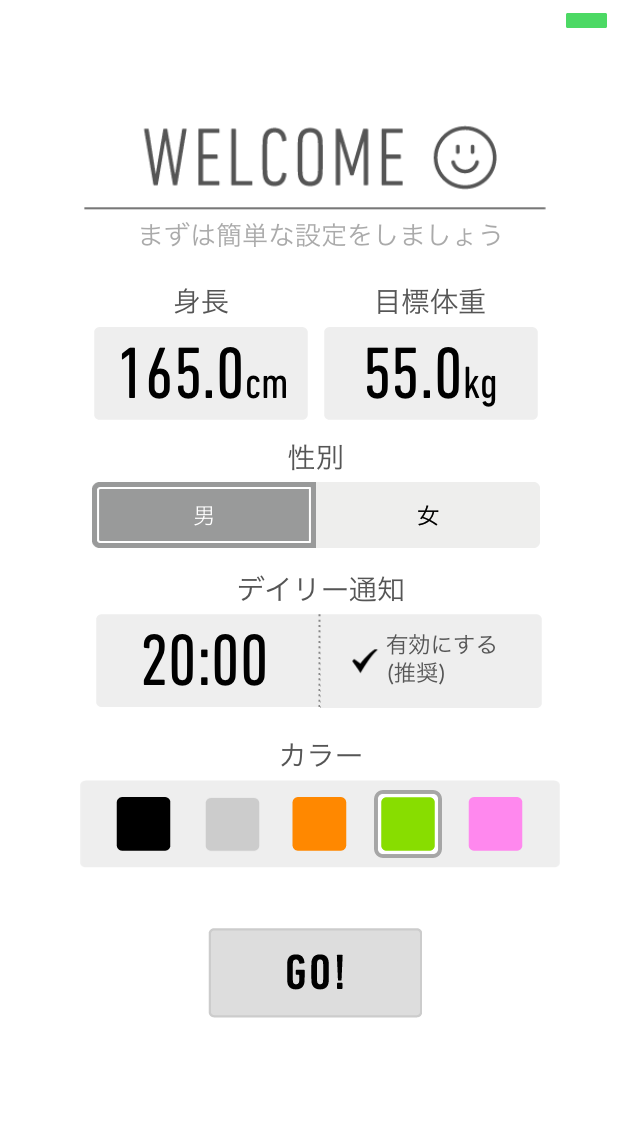The image size is (640, 1136).
Task: Choose the black color theme
Action: [x=144, y=824]
